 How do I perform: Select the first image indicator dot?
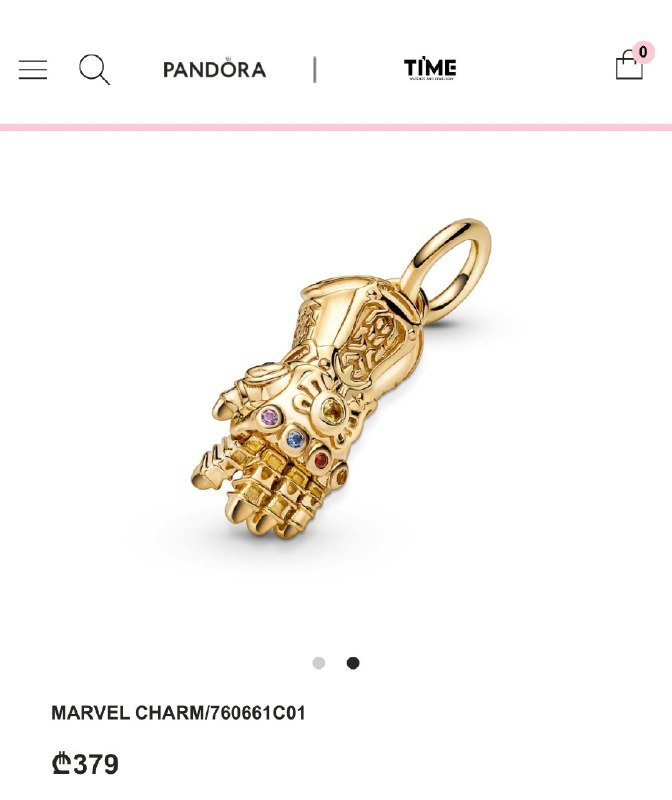(x=319, y=663)
